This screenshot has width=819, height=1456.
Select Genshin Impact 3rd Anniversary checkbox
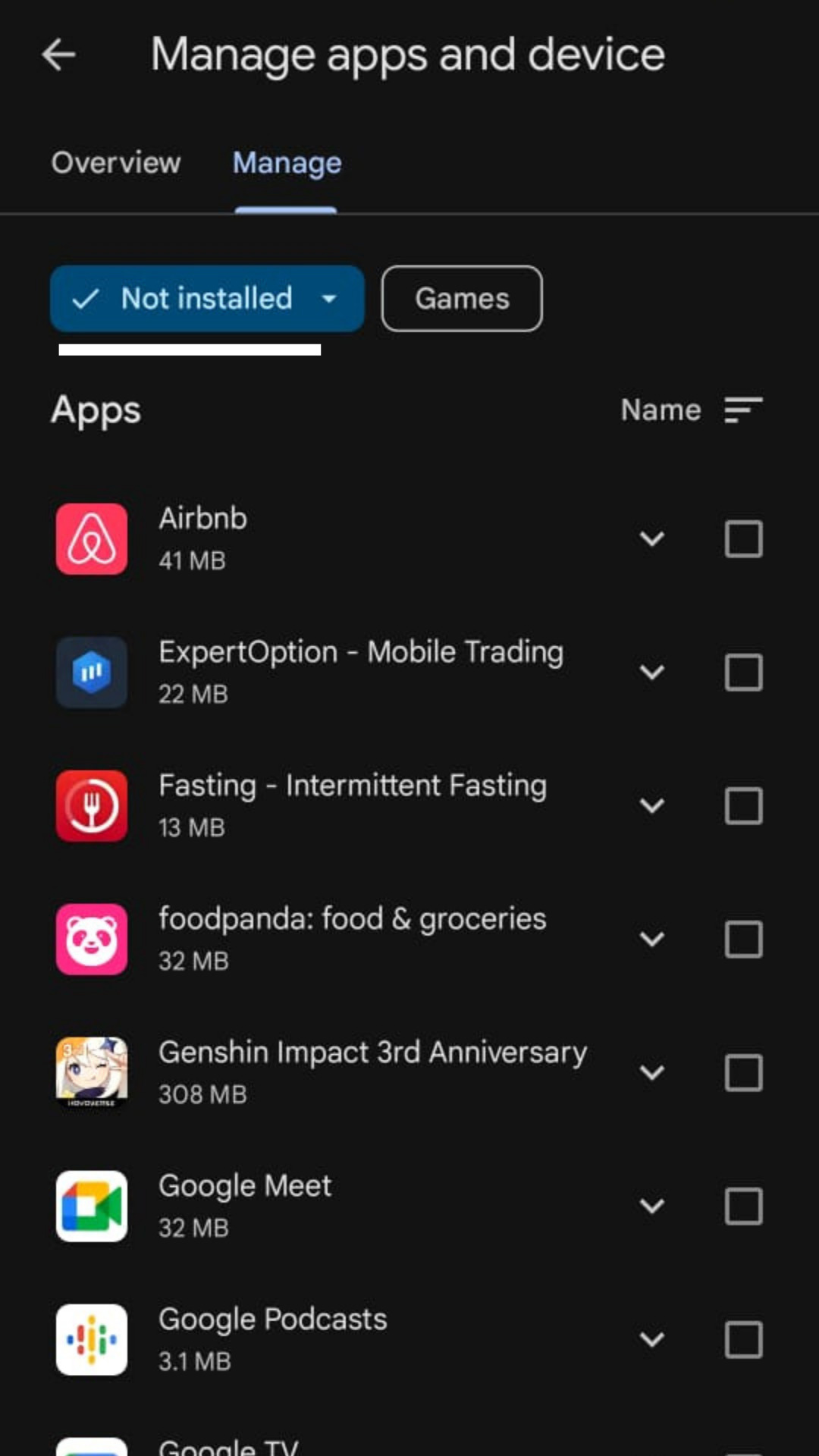pyautogui.click(x=743, y=1073)
